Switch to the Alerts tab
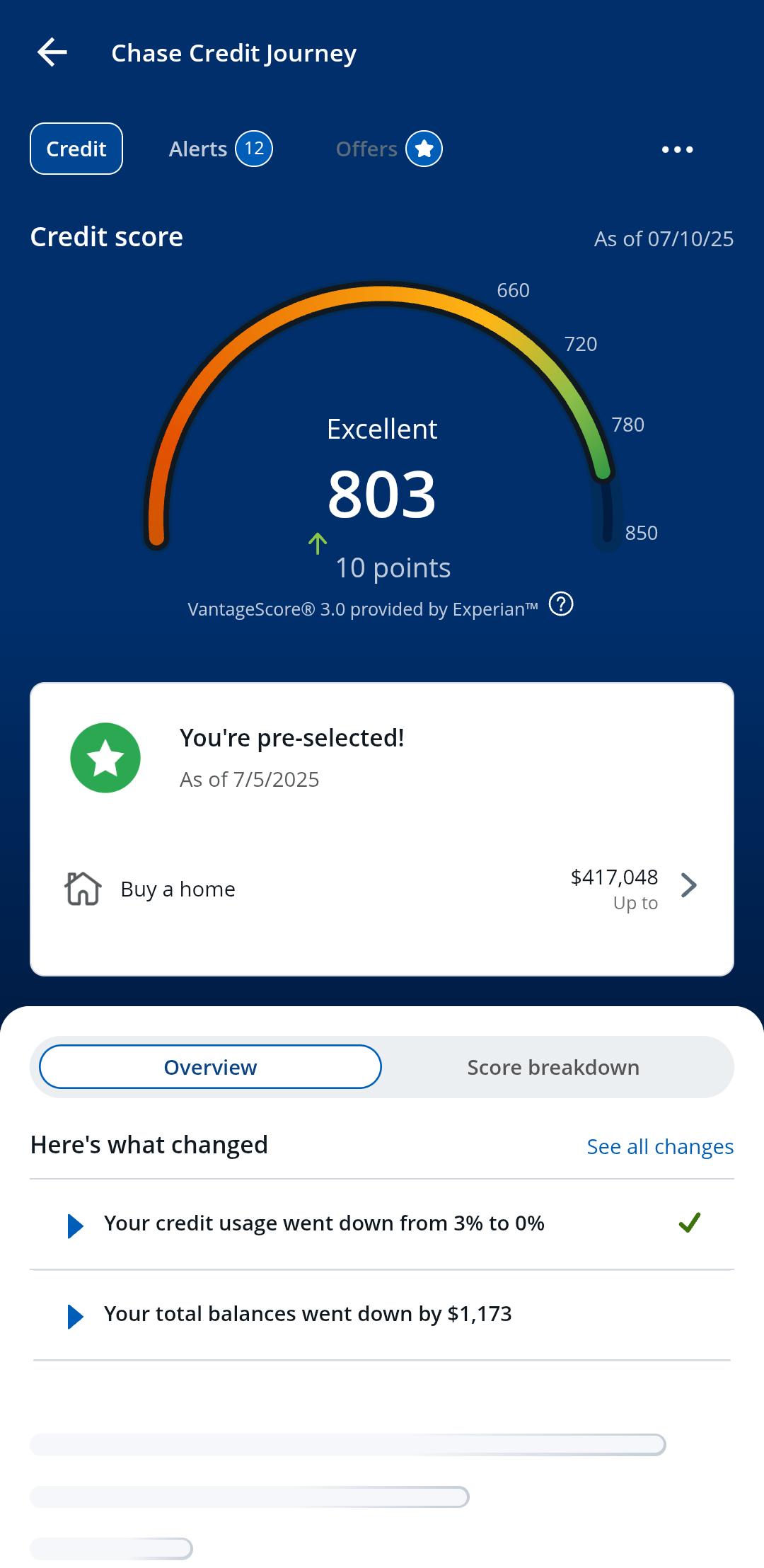The image size is (764, 1568). [220, 149]
